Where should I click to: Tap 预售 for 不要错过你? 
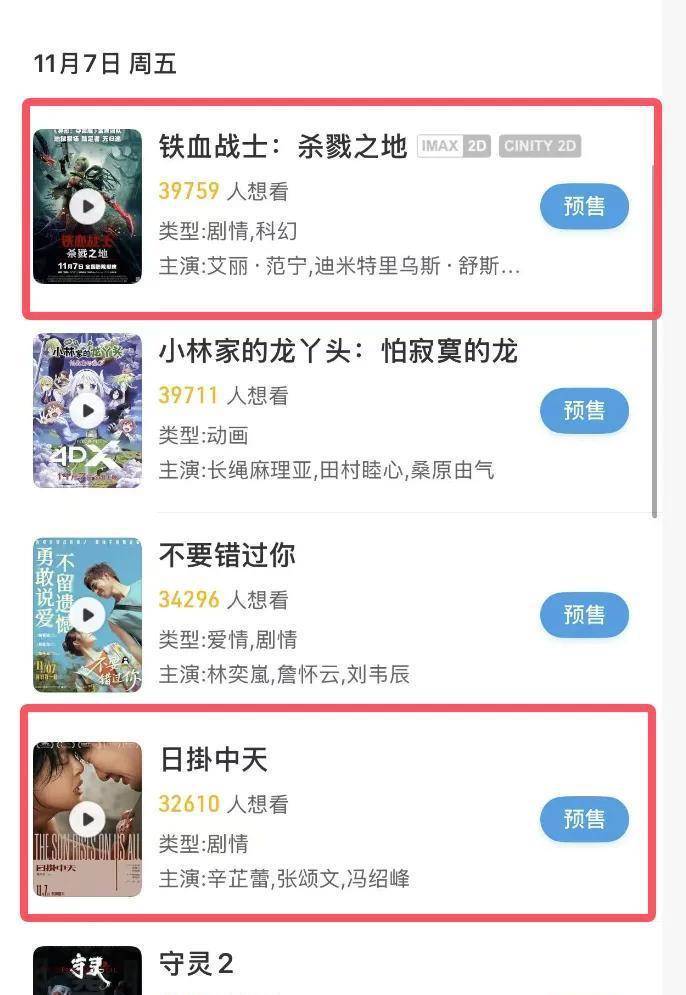(x=584, y=615)
